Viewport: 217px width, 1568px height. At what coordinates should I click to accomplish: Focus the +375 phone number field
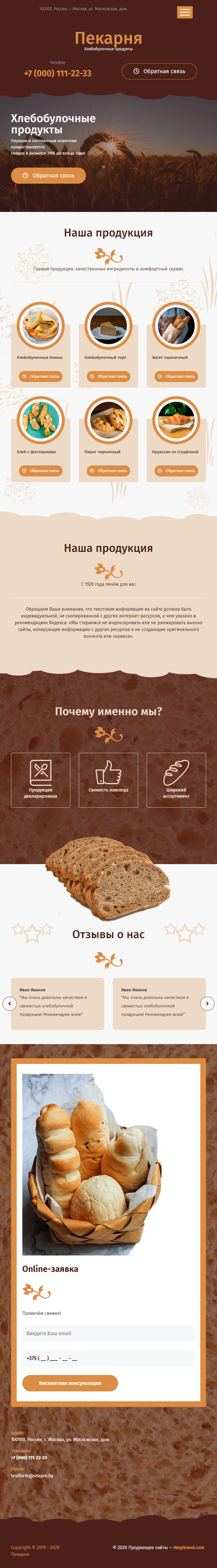pos(108,1358)
